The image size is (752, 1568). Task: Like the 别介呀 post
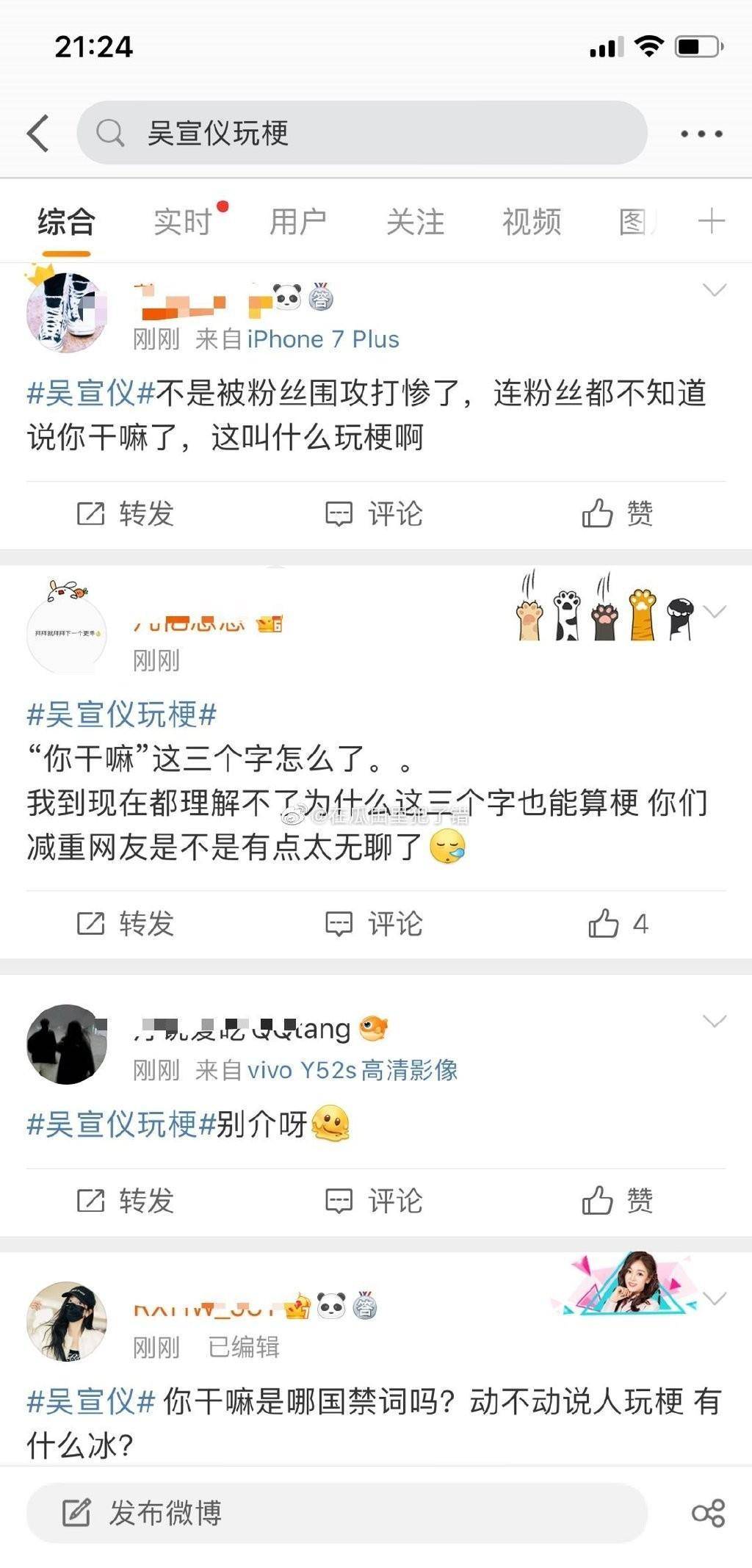pyautogui.click(x=618, y=1201)
